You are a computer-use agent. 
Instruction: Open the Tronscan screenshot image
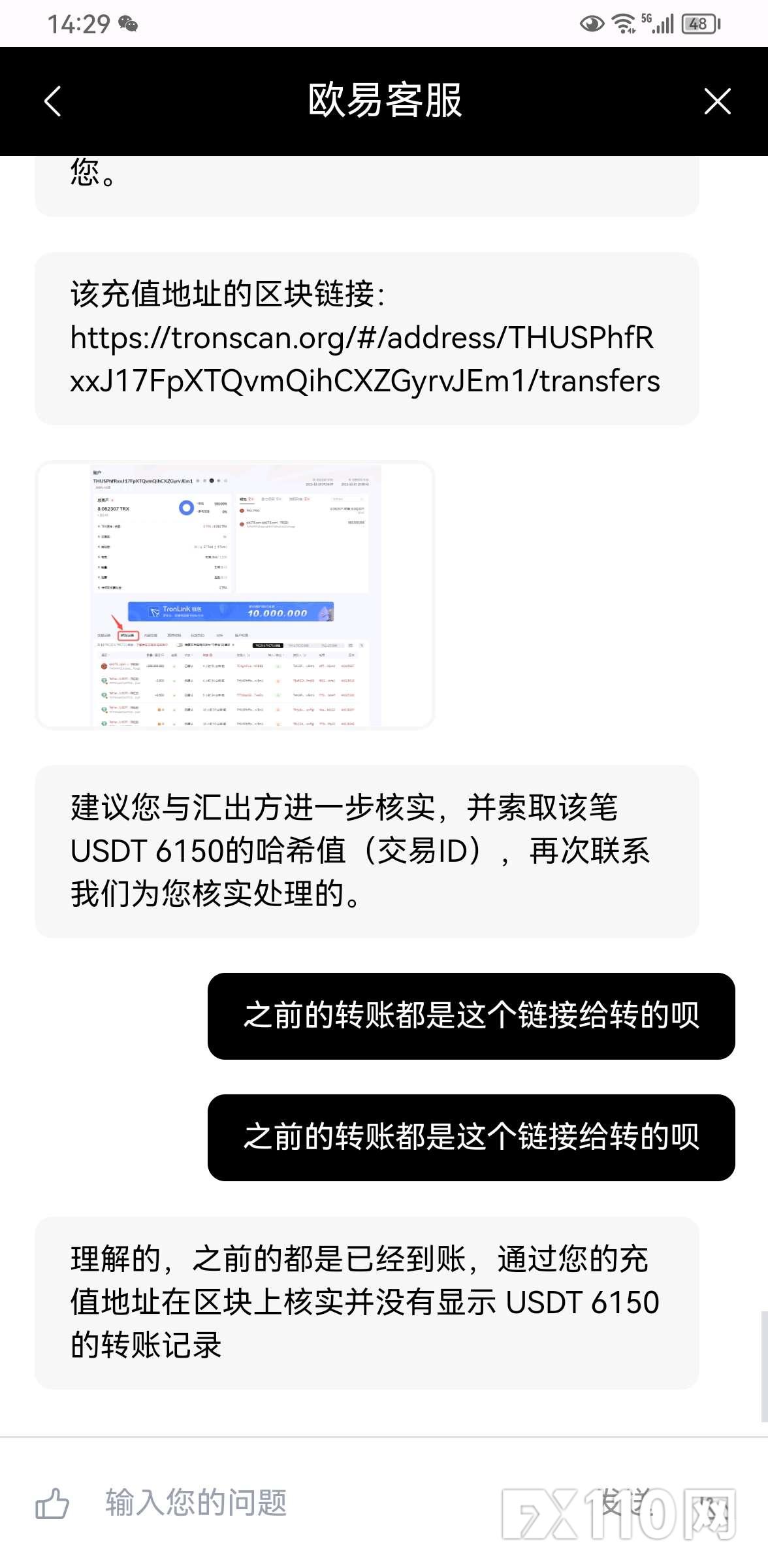235,595
